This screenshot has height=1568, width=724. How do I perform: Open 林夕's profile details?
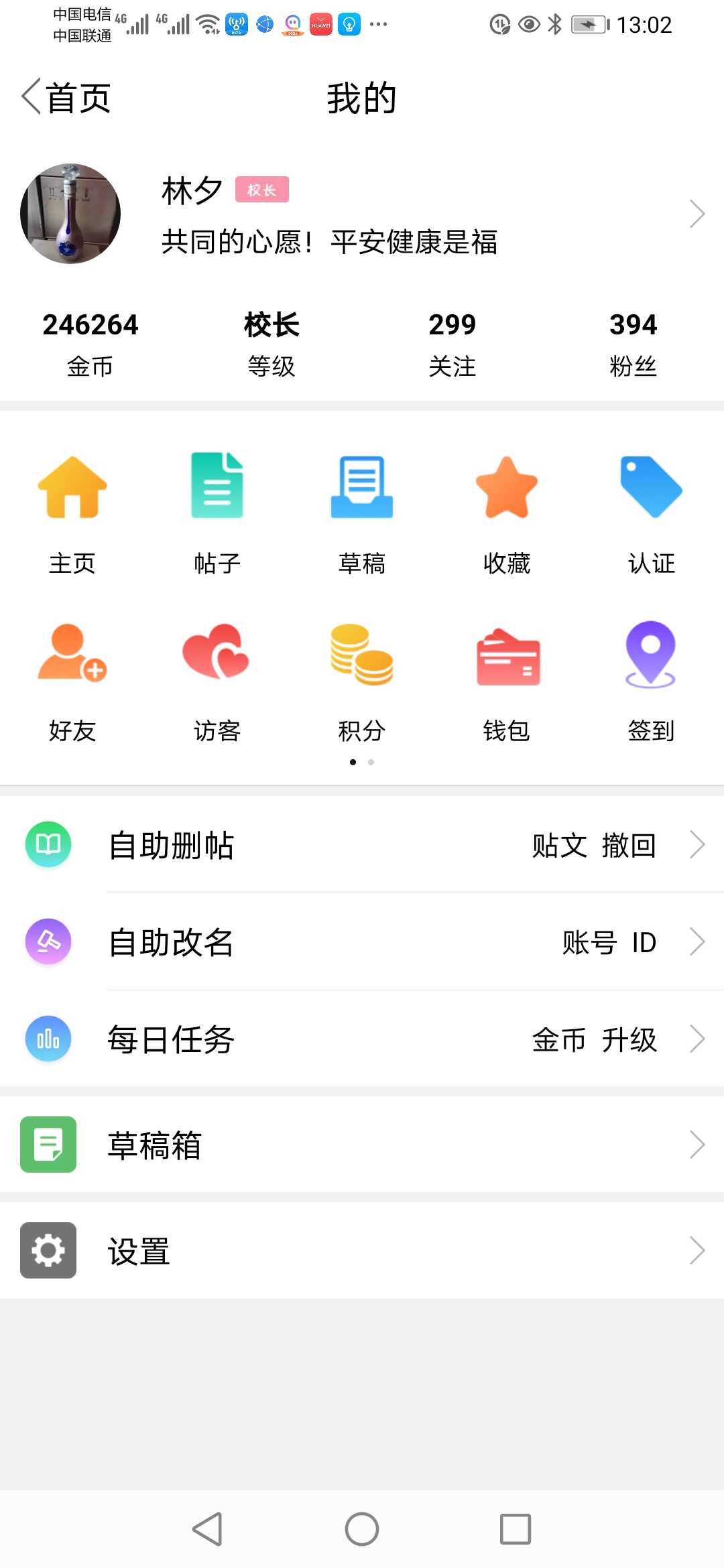[362, 214]
